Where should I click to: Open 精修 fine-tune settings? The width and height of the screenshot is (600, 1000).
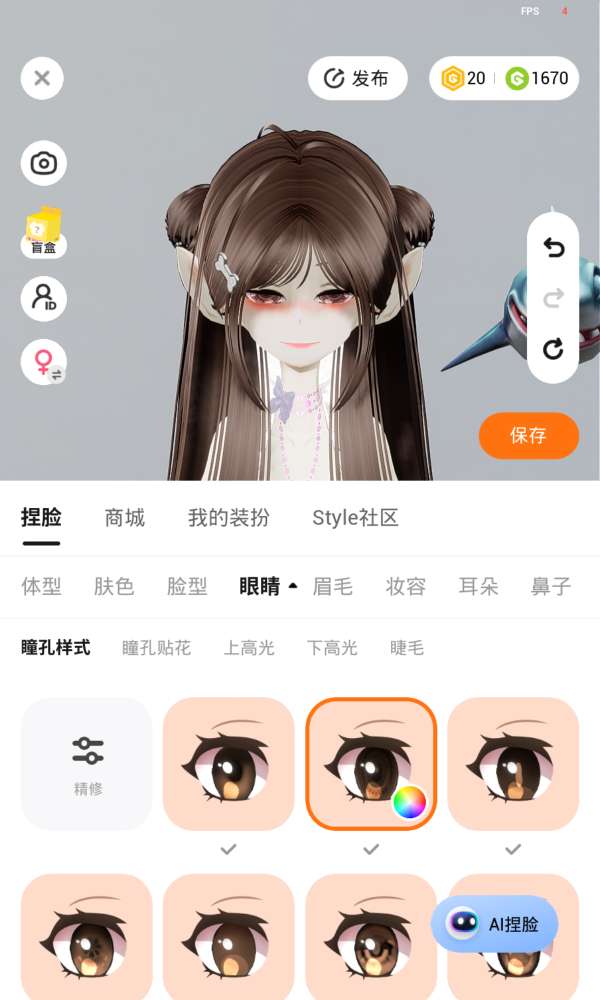pos(87,763)
